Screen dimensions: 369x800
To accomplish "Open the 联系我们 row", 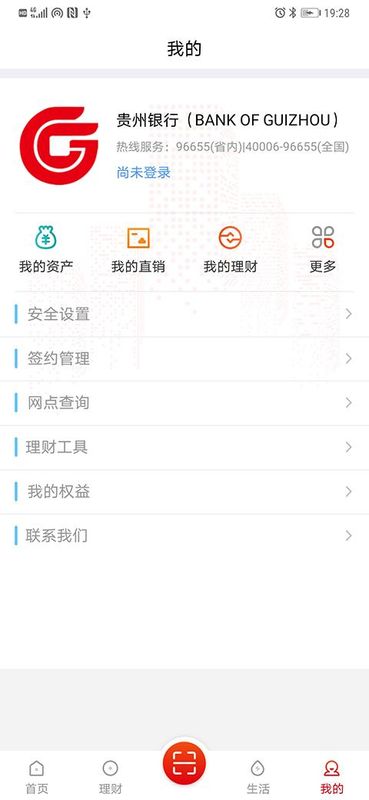I will click(184, 536).
